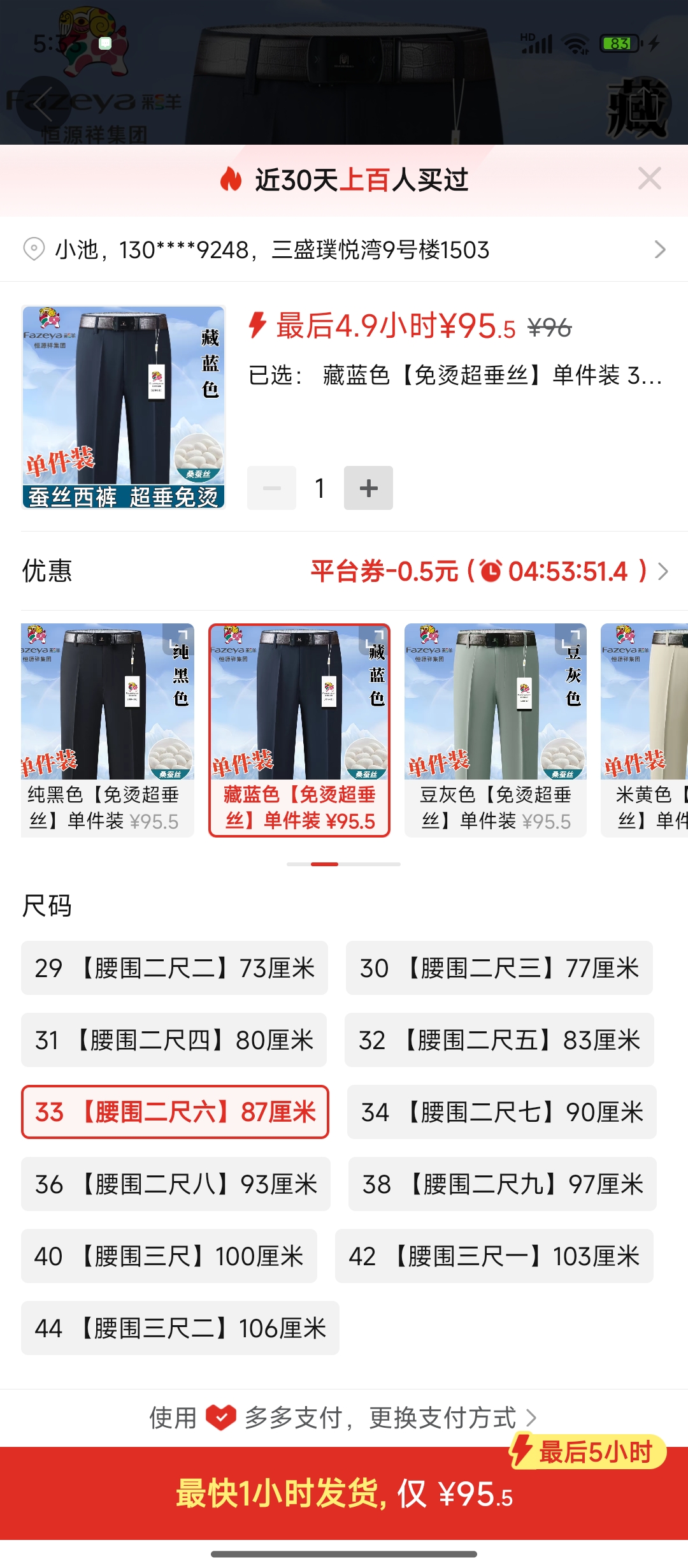688x1568 pixels.
Task: Select size 31 腰围二尺四 80厘米
Action: (x=174, y=1040)
